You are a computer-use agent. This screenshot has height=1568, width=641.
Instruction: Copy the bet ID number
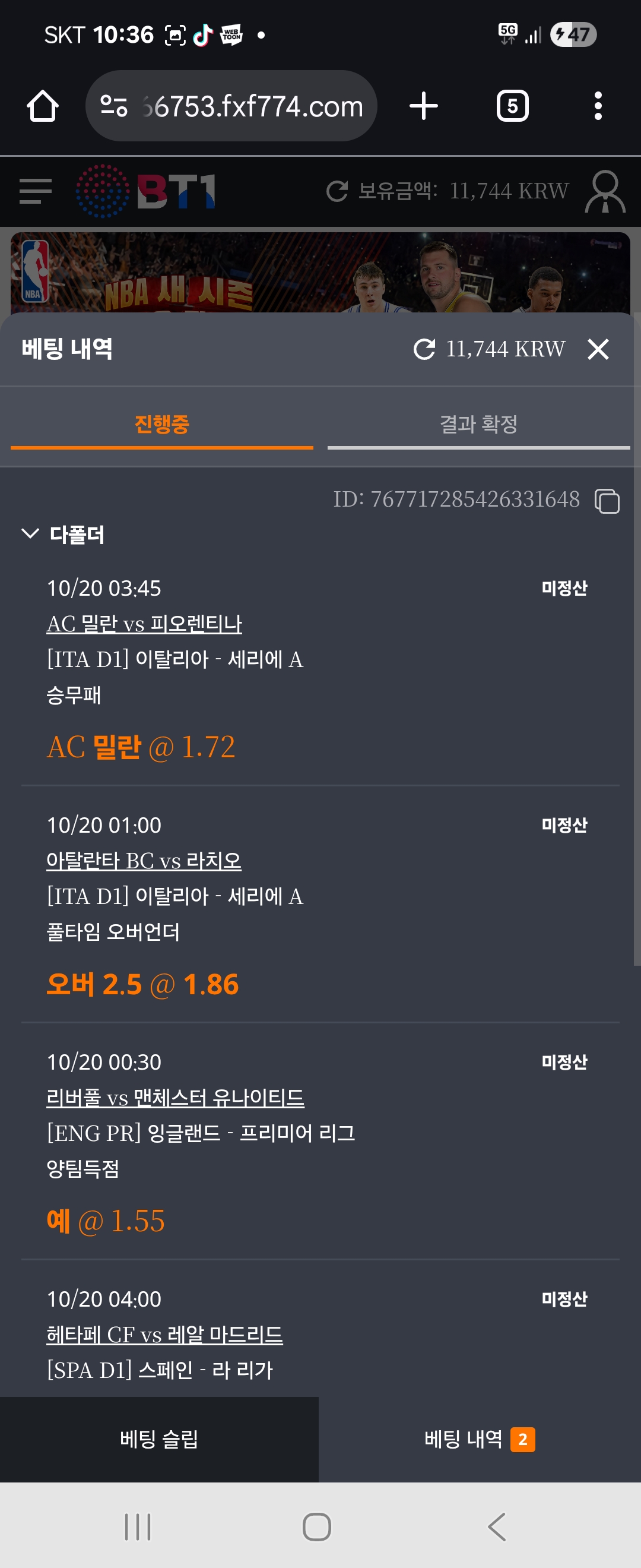tap(607, 501)
